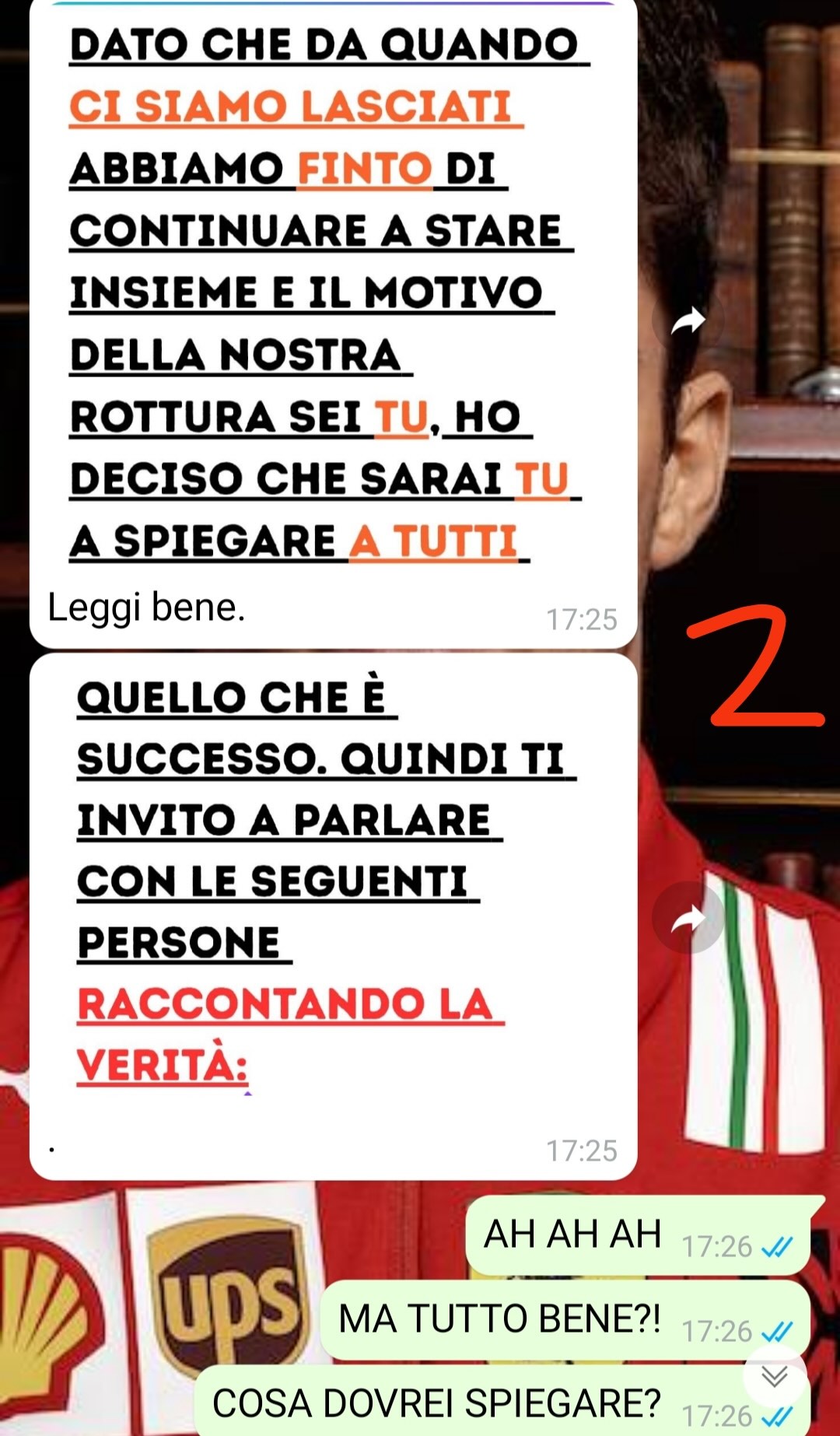The image size is (840, 1436).
Task: Jump to latest messages with double-chevron button
Action: pyautogui.click(x=775, y=1375)
